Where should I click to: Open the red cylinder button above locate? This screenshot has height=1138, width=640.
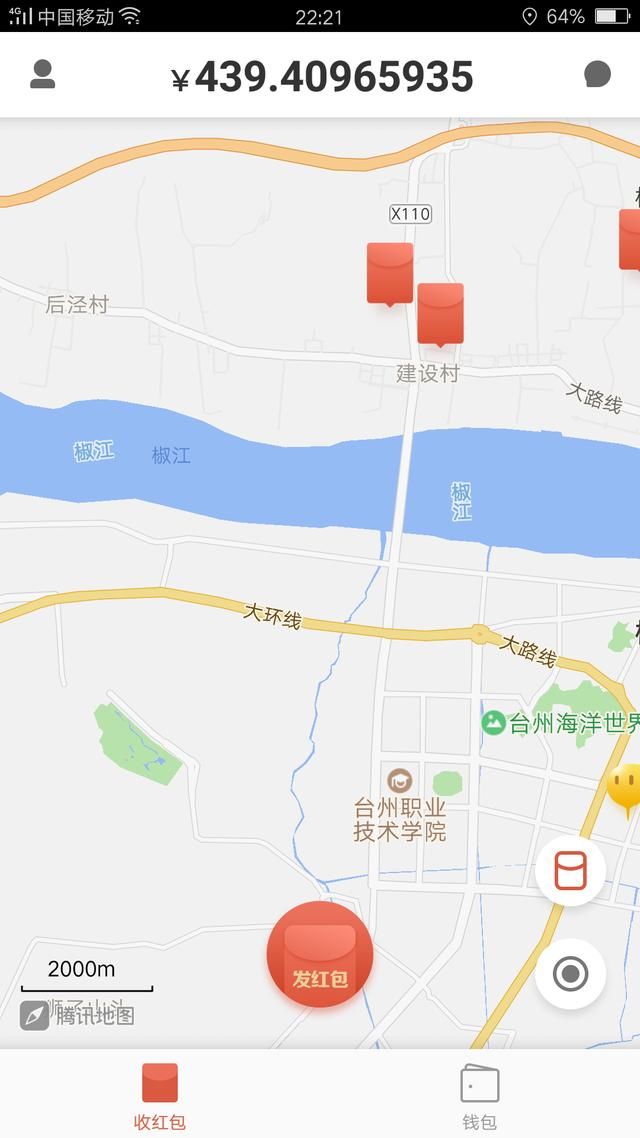pos(570,870)
